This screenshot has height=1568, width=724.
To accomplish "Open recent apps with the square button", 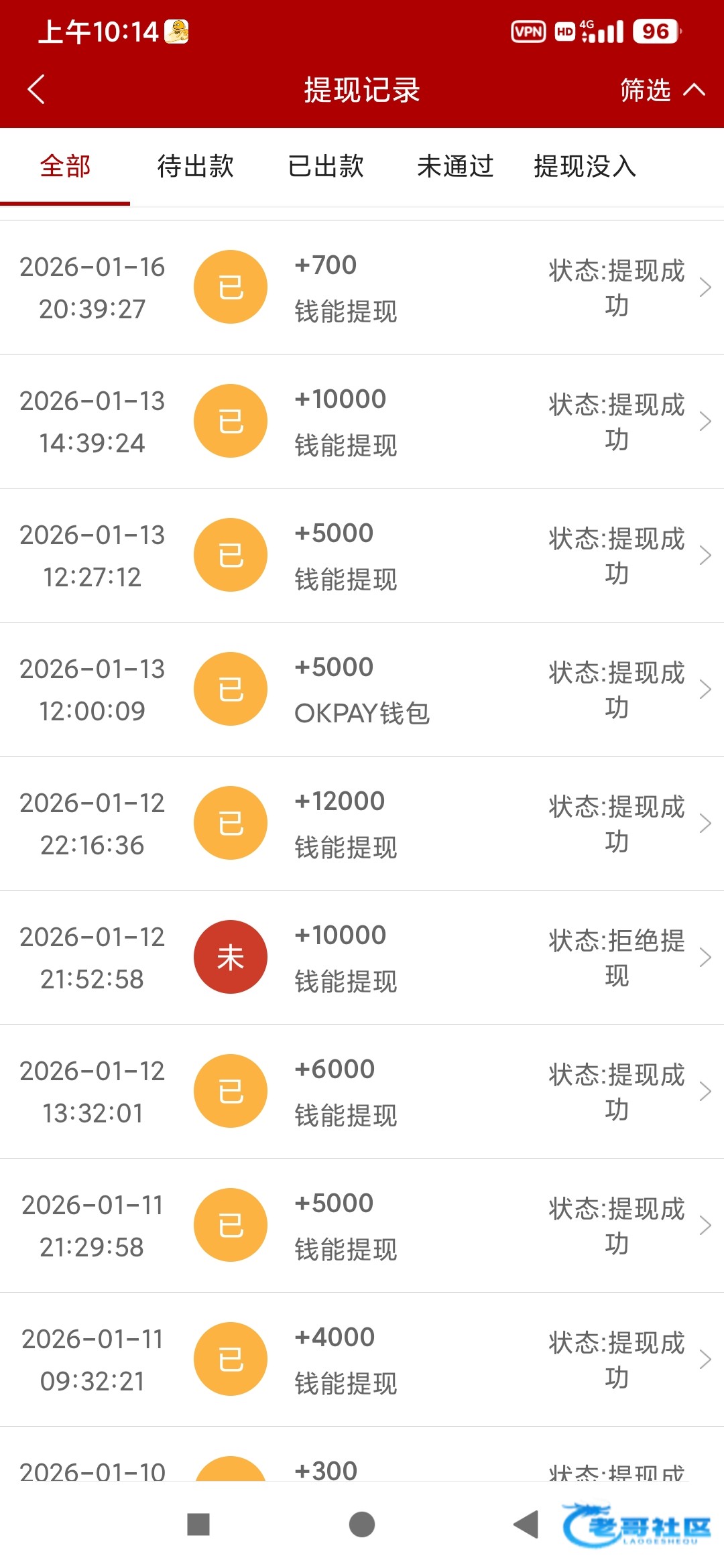I will (x=198, y=1524).
